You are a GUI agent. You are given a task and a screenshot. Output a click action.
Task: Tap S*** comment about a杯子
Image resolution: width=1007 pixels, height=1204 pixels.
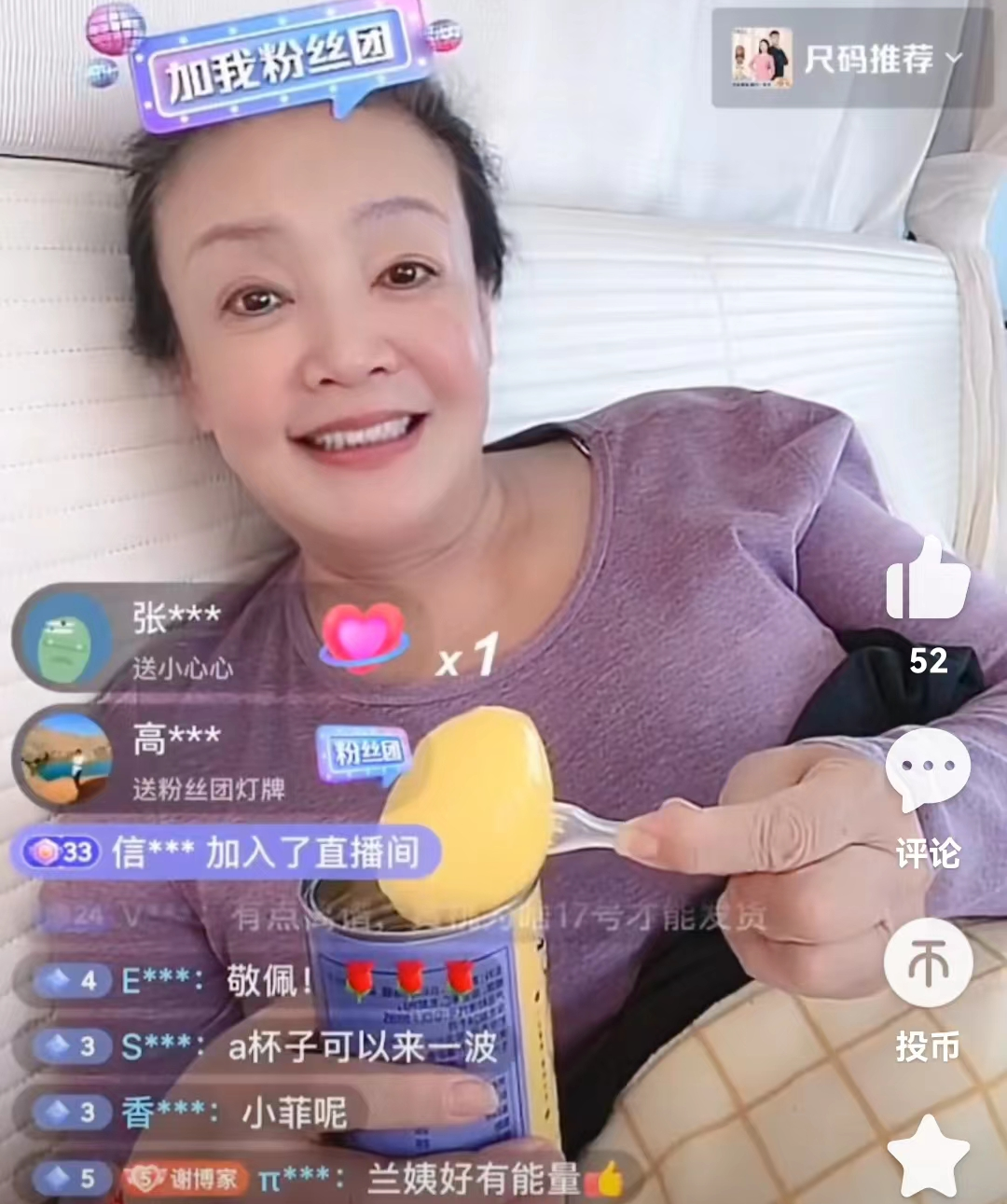click(x=361, y=1046)
